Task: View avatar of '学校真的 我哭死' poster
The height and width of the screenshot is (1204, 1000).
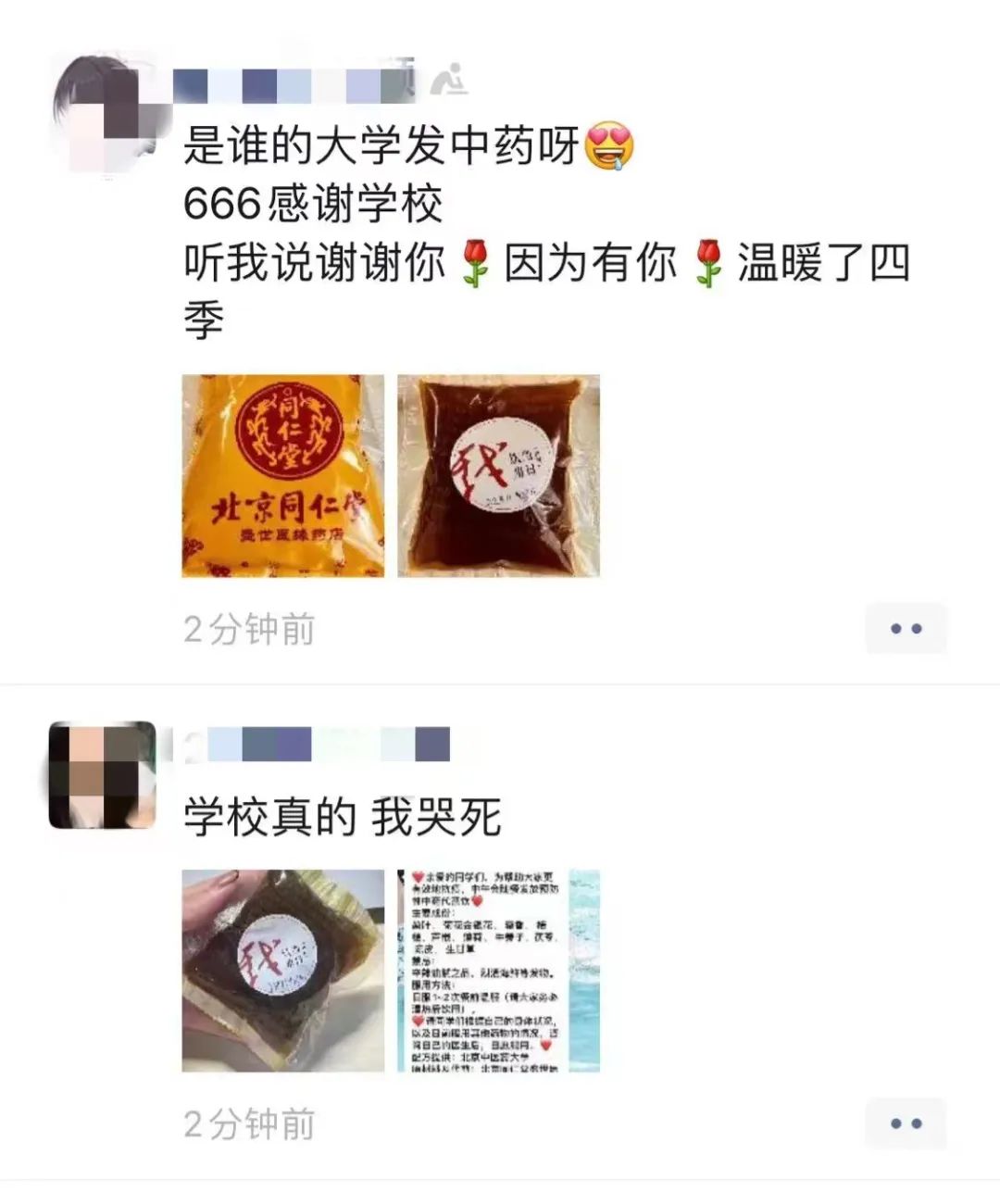Action: (x=102, y=774)
